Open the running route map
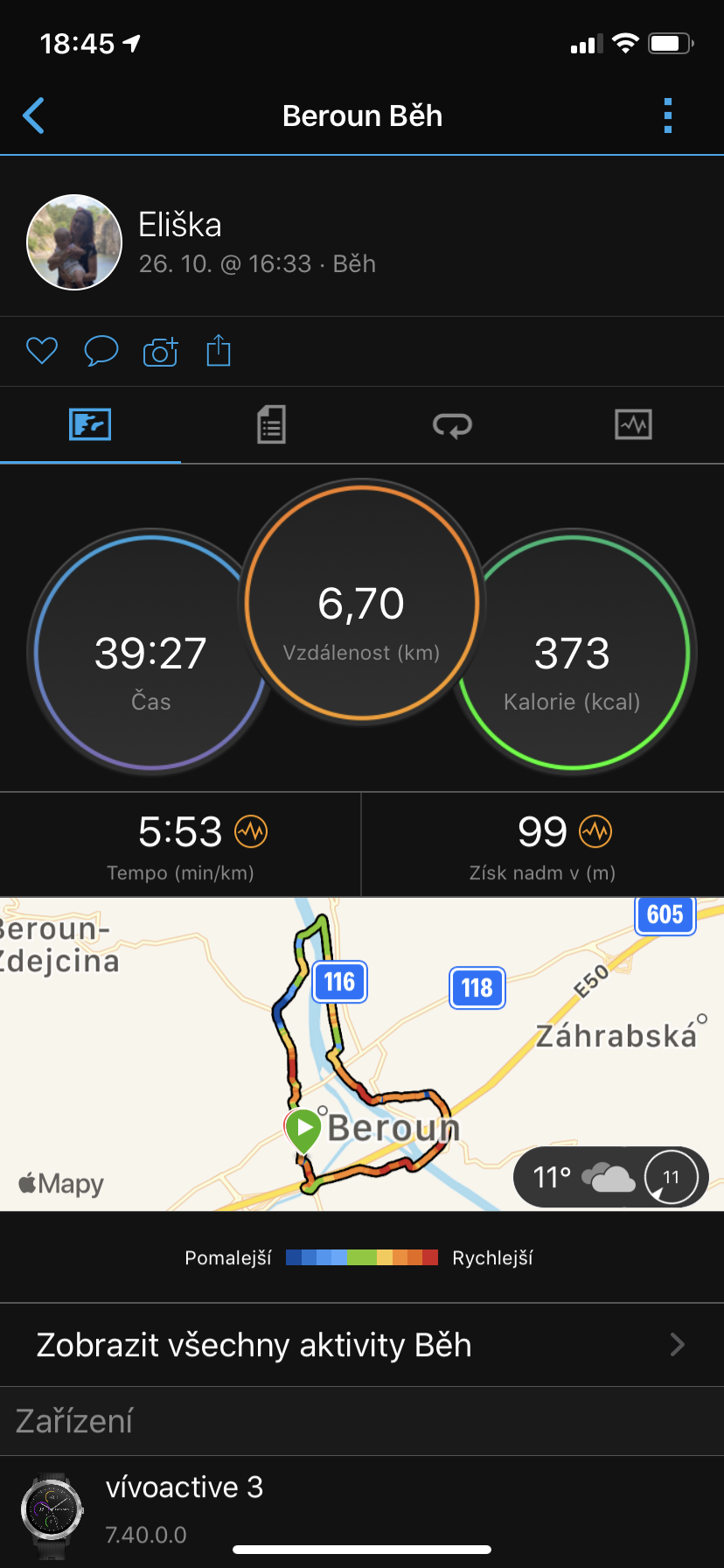The image size is (724, 1568). click(x=362, y=1054)
